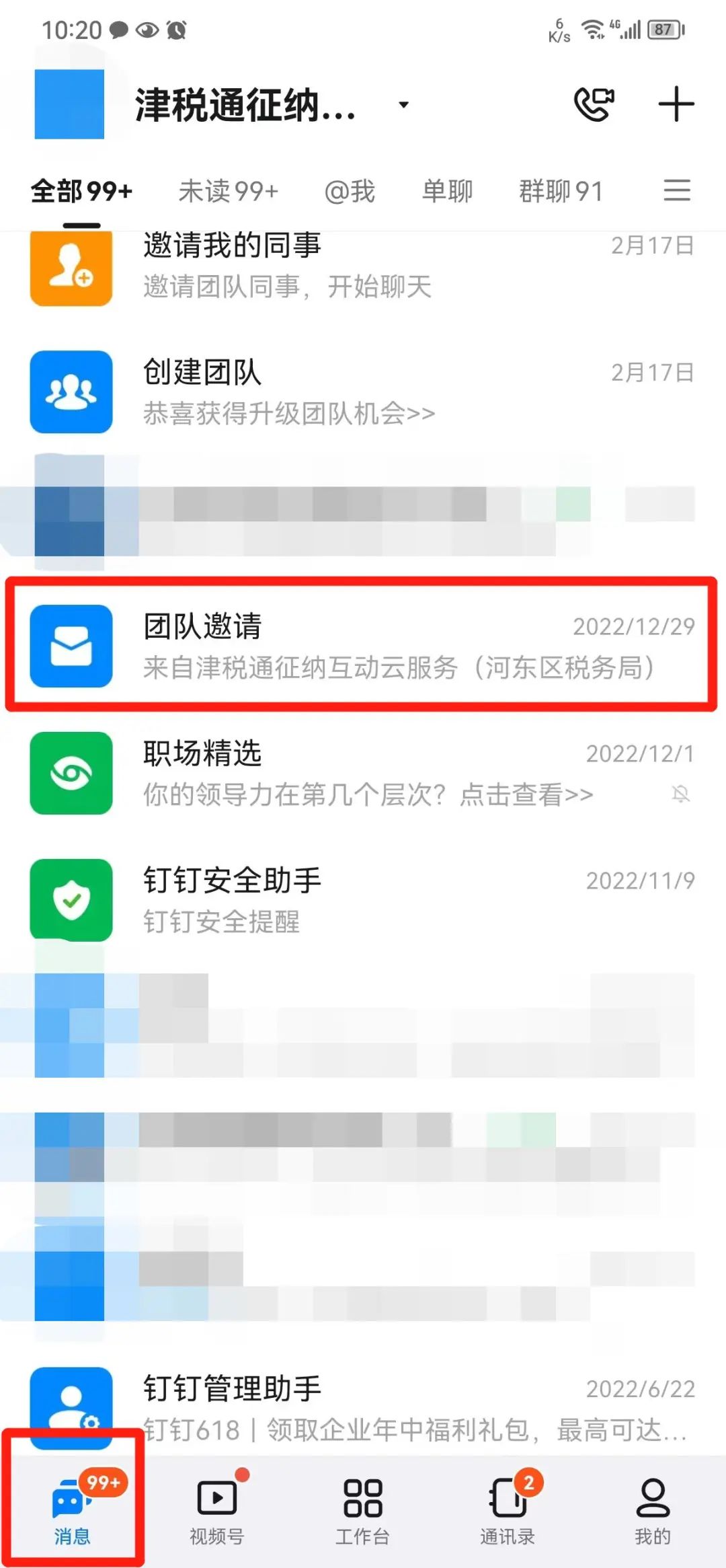
Task: Go to the 我的 tab
Action: pos(652,1511)
